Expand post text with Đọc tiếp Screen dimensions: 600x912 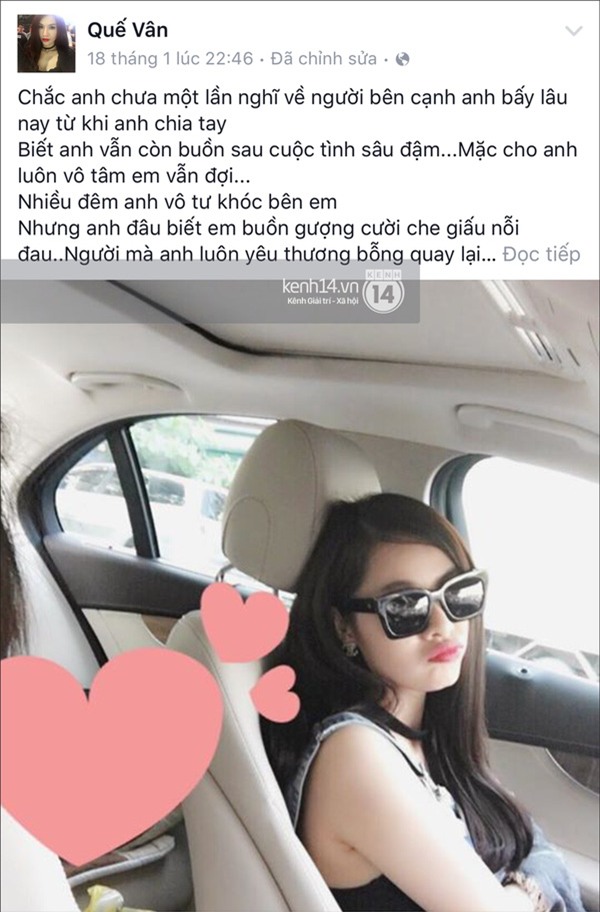541,254
